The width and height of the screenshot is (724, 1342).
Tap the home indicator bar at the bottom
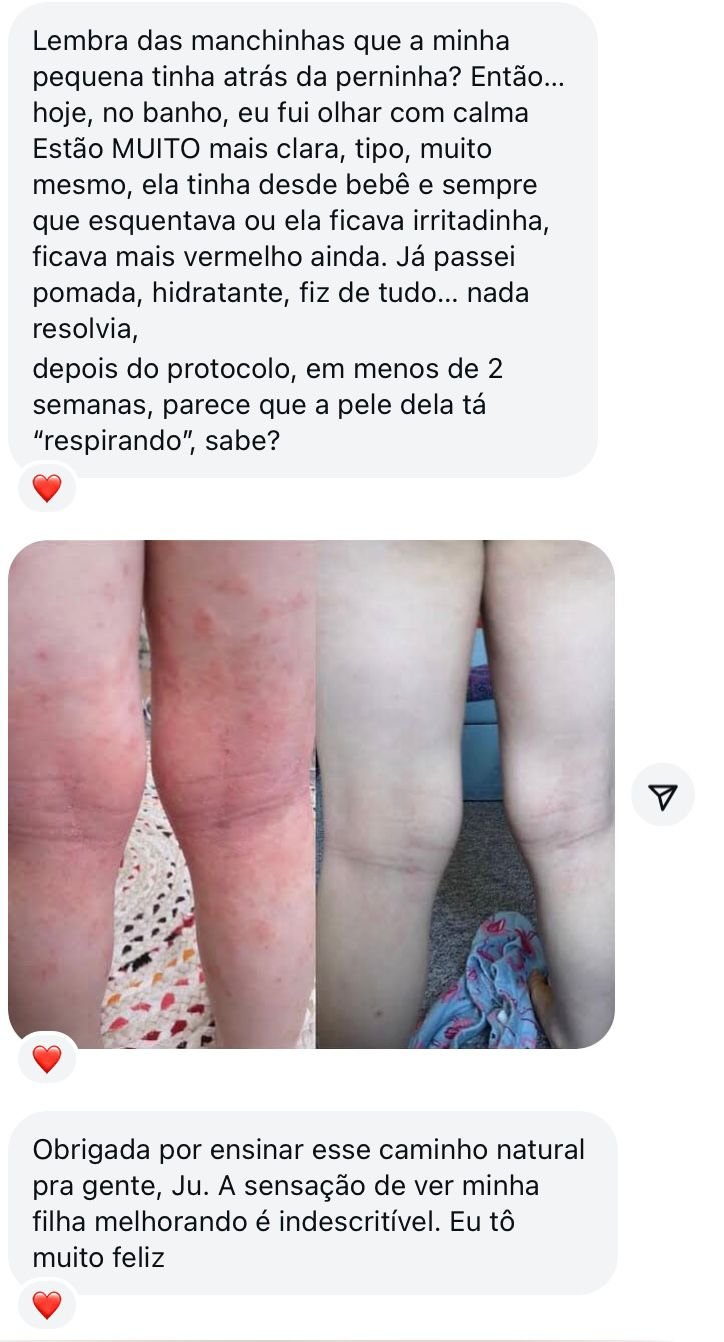click(362, 1337)
